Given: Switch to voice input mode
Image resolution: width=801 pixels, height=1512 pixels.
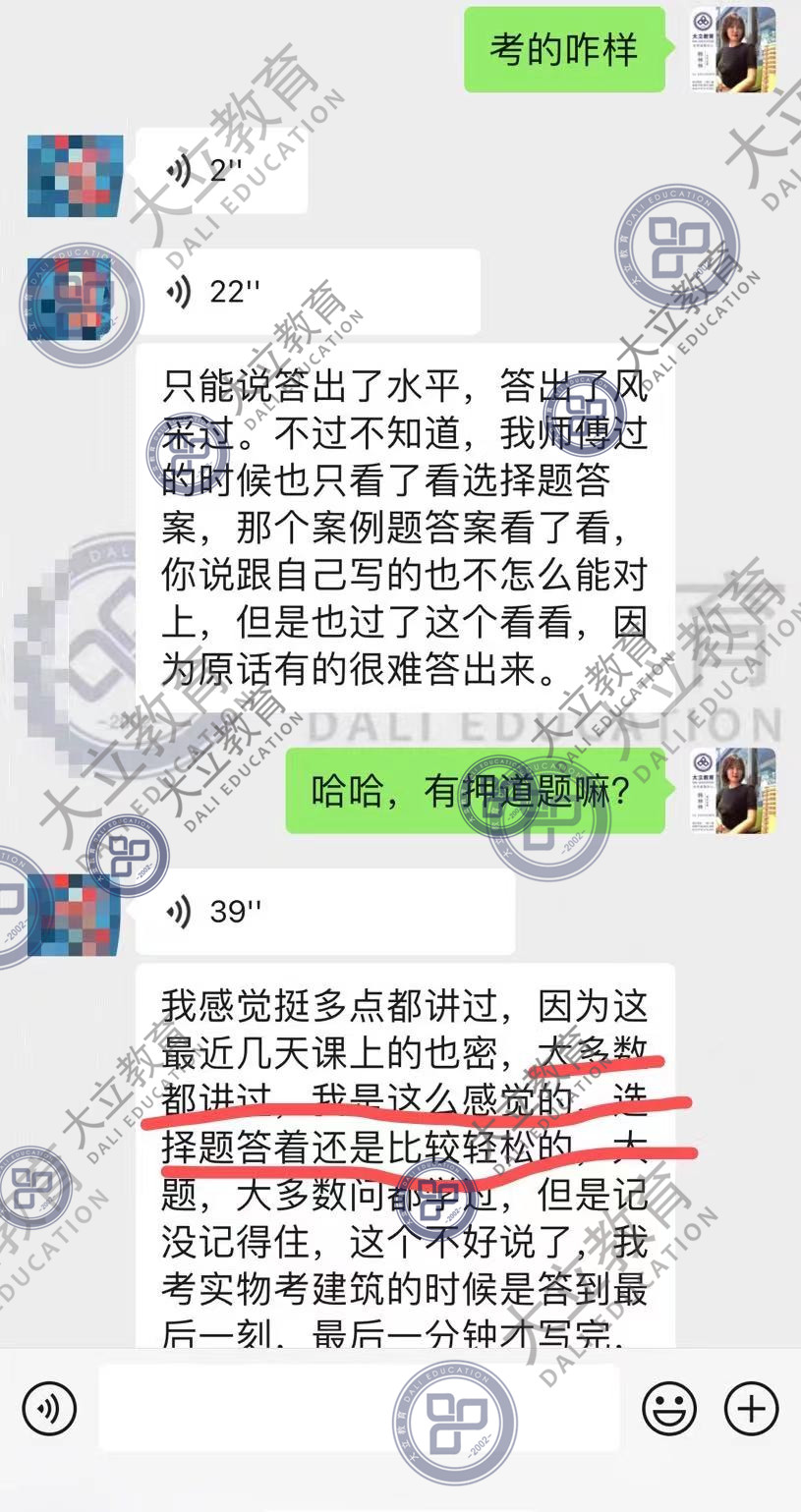Looking at the screenshot, I should click(49, 1409).
